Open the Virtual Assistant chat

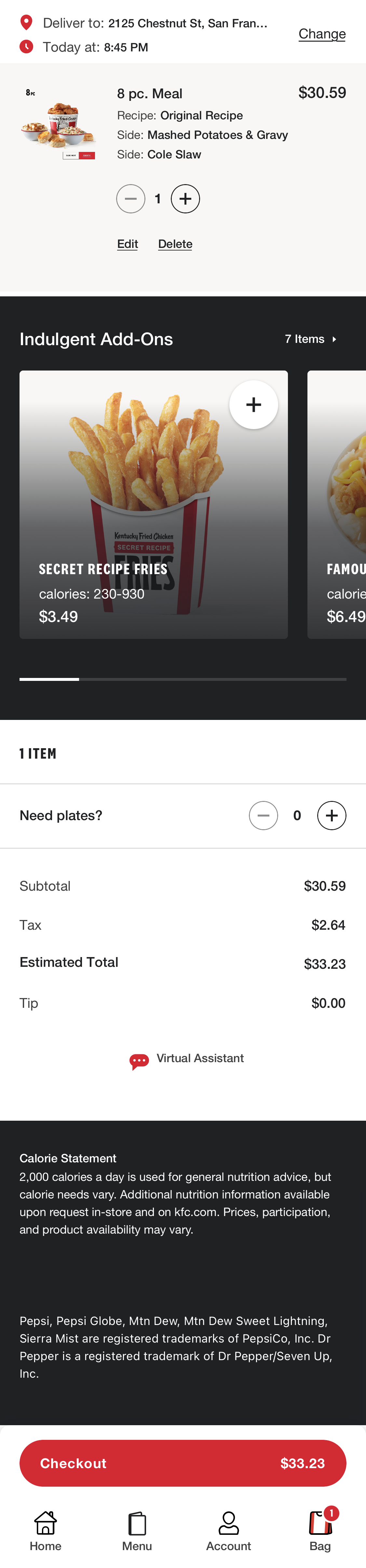[x=187, y=1060]
